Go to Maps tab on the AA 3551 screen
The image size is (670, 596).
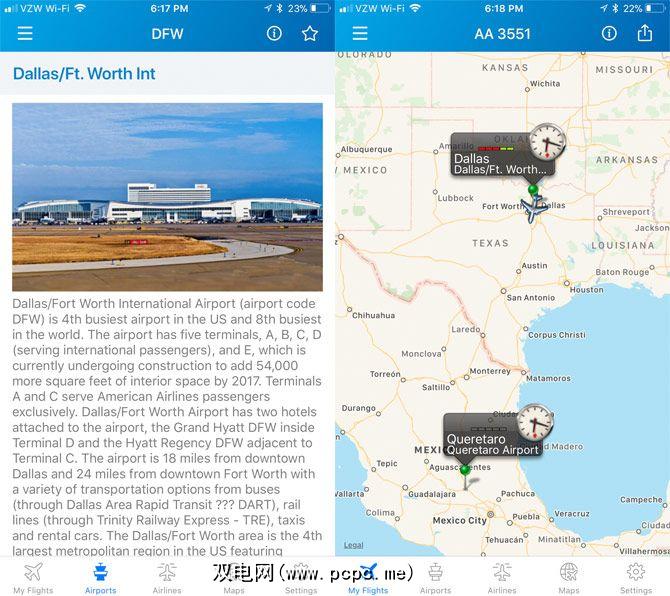[x=569, y=577]
